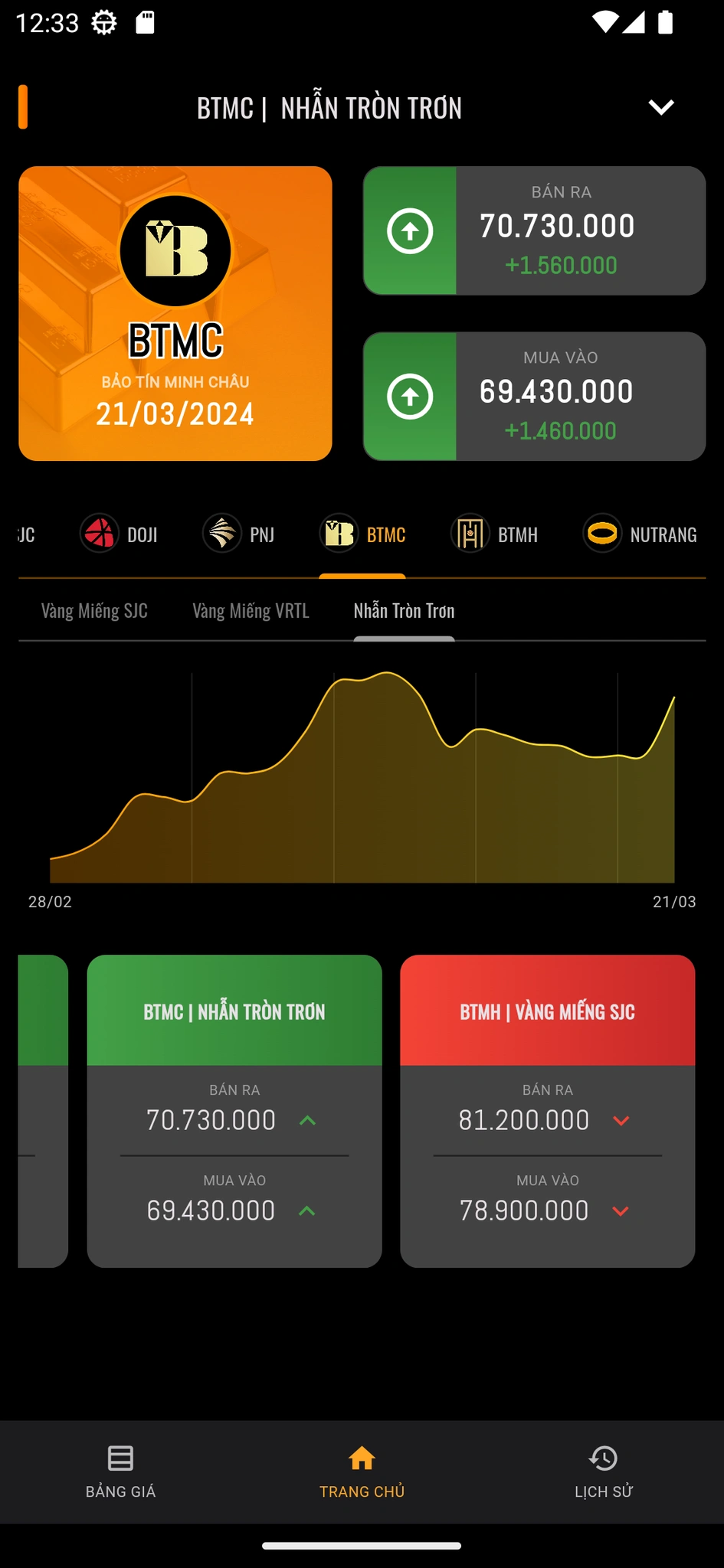724x1568 pixels.
Task: Open the BTMC | Nhẫn Tròn Trơn card
Action: click(234, 1110)
